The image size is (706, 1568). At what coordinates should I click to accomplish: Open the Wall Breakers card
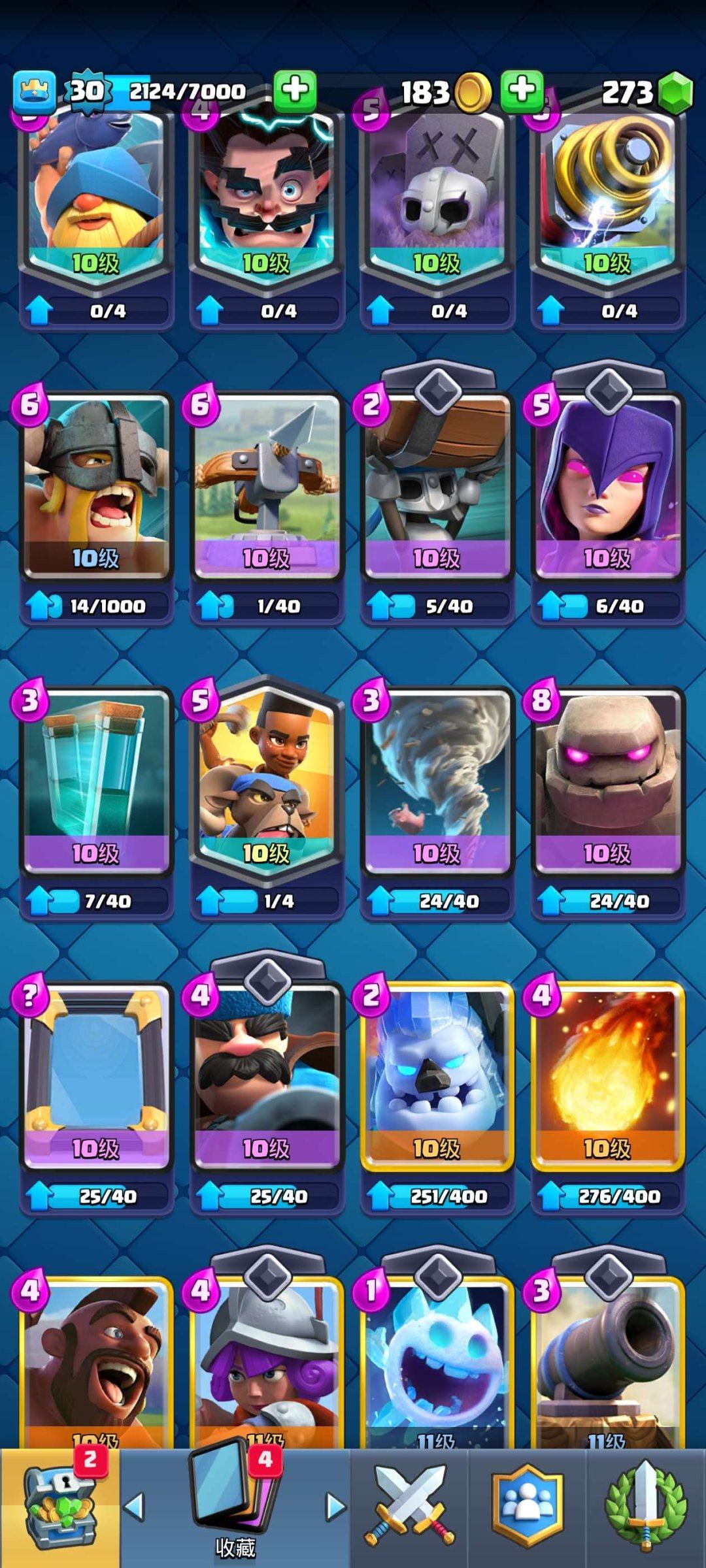point(437,487)
